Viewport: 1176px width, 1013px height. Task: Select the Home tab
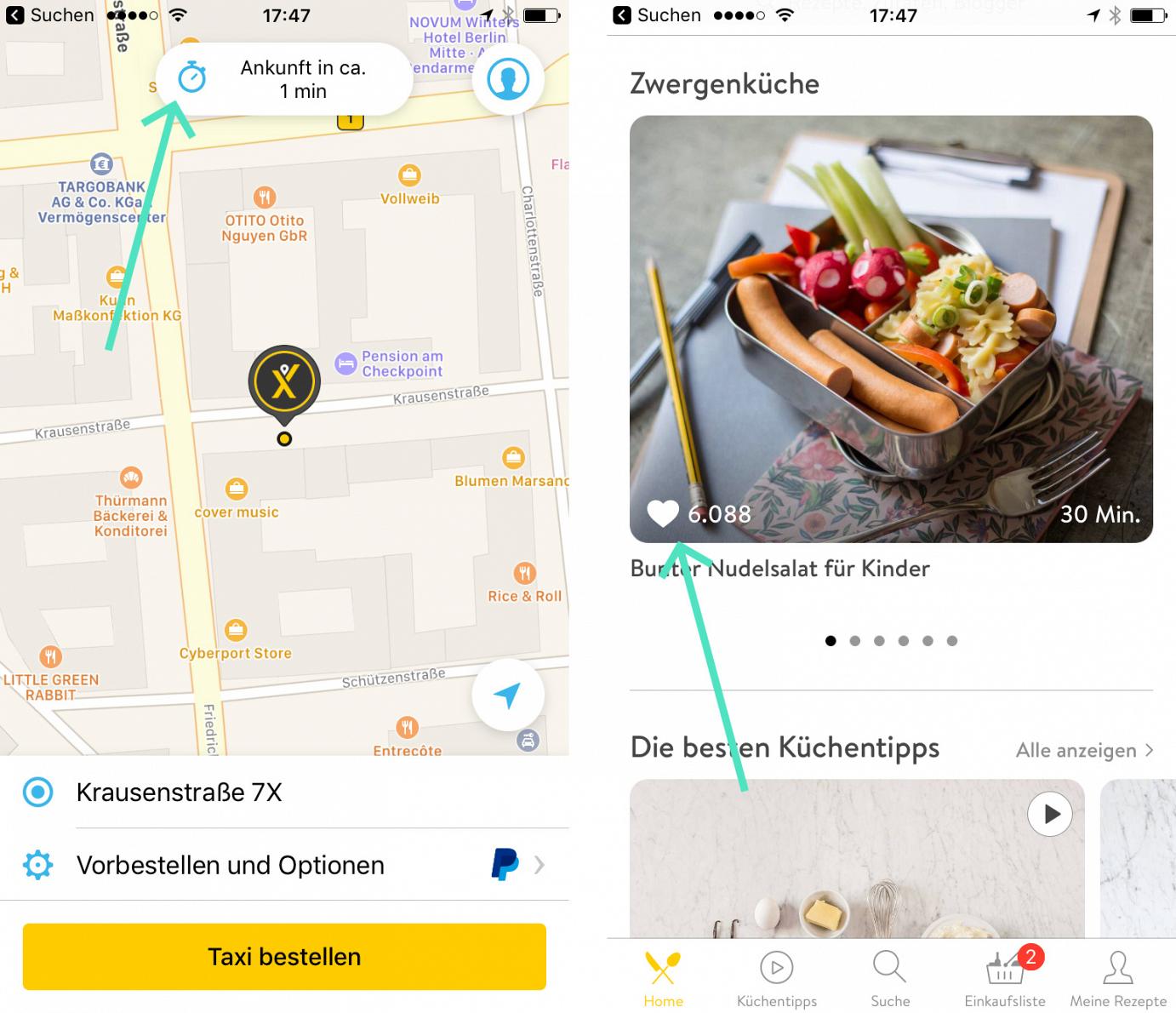(x=663, y=979)
